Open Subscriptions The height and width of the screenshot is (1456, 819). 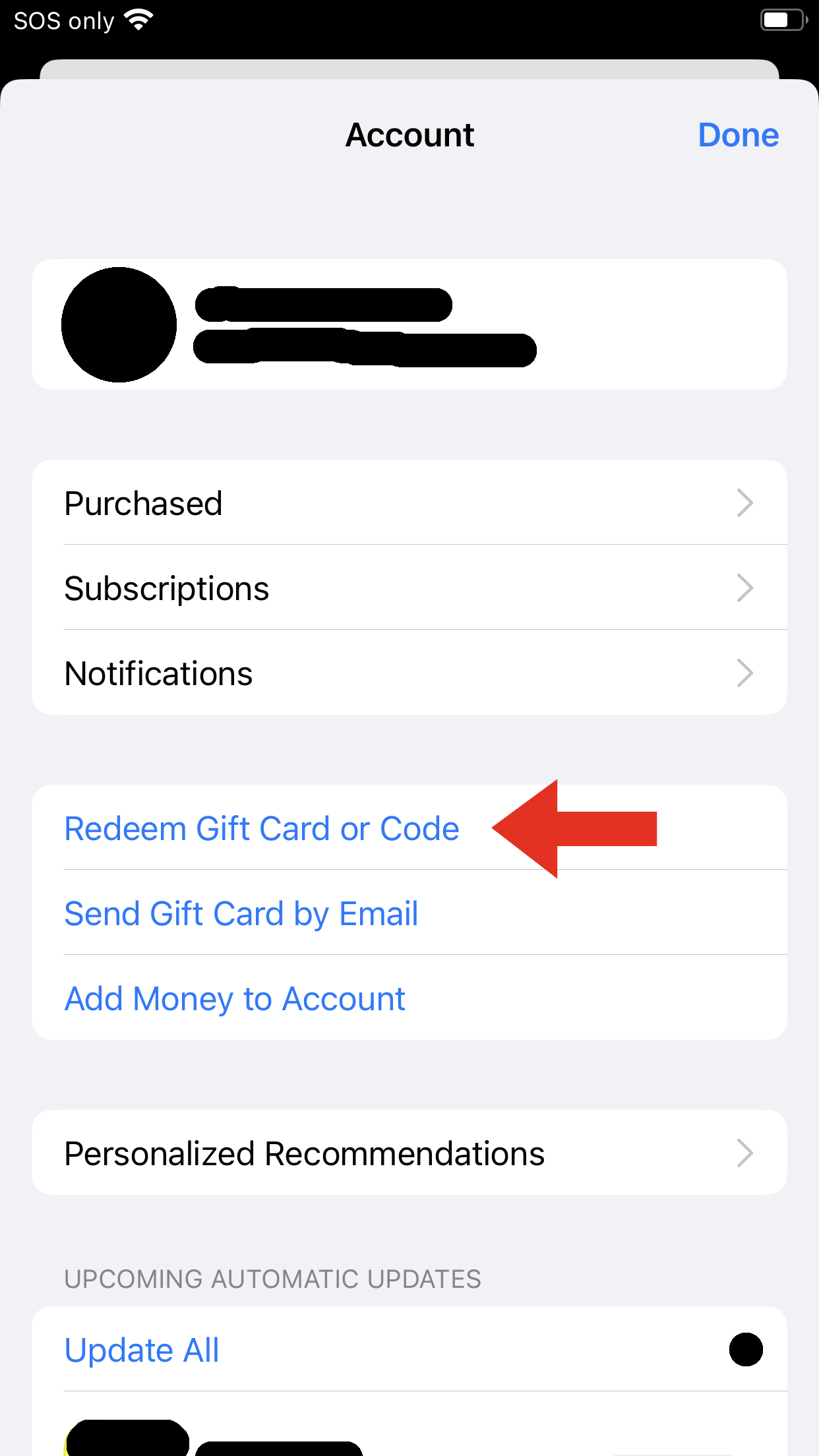click(x=409, y=588)
